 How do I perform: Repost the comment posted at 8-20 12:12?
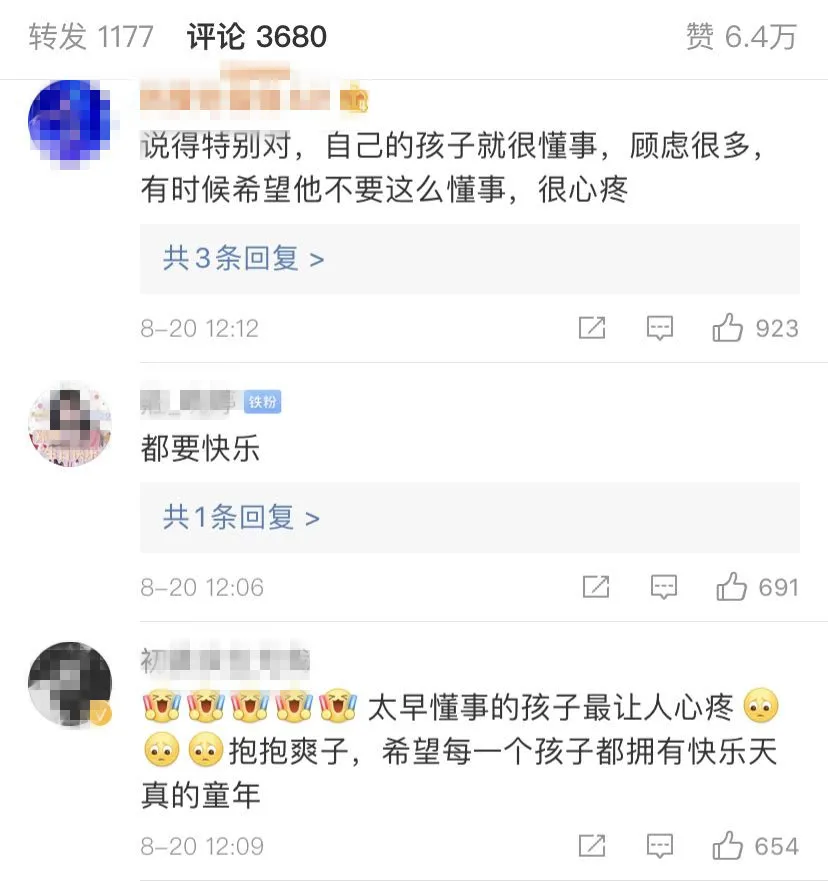[x=592, y=328]
